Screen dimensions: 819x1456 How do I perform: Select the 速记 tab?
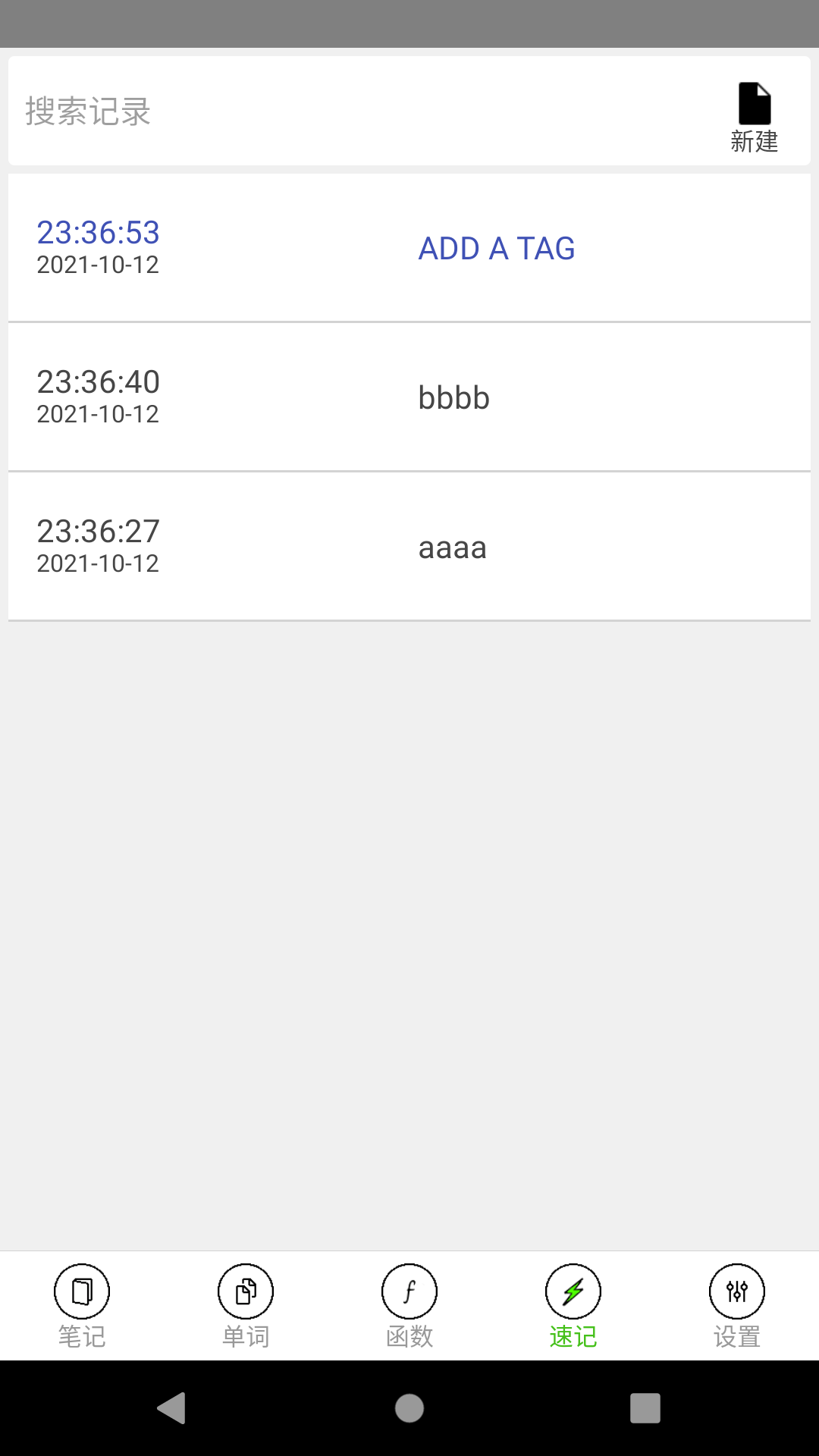(x=573, y=1306)
